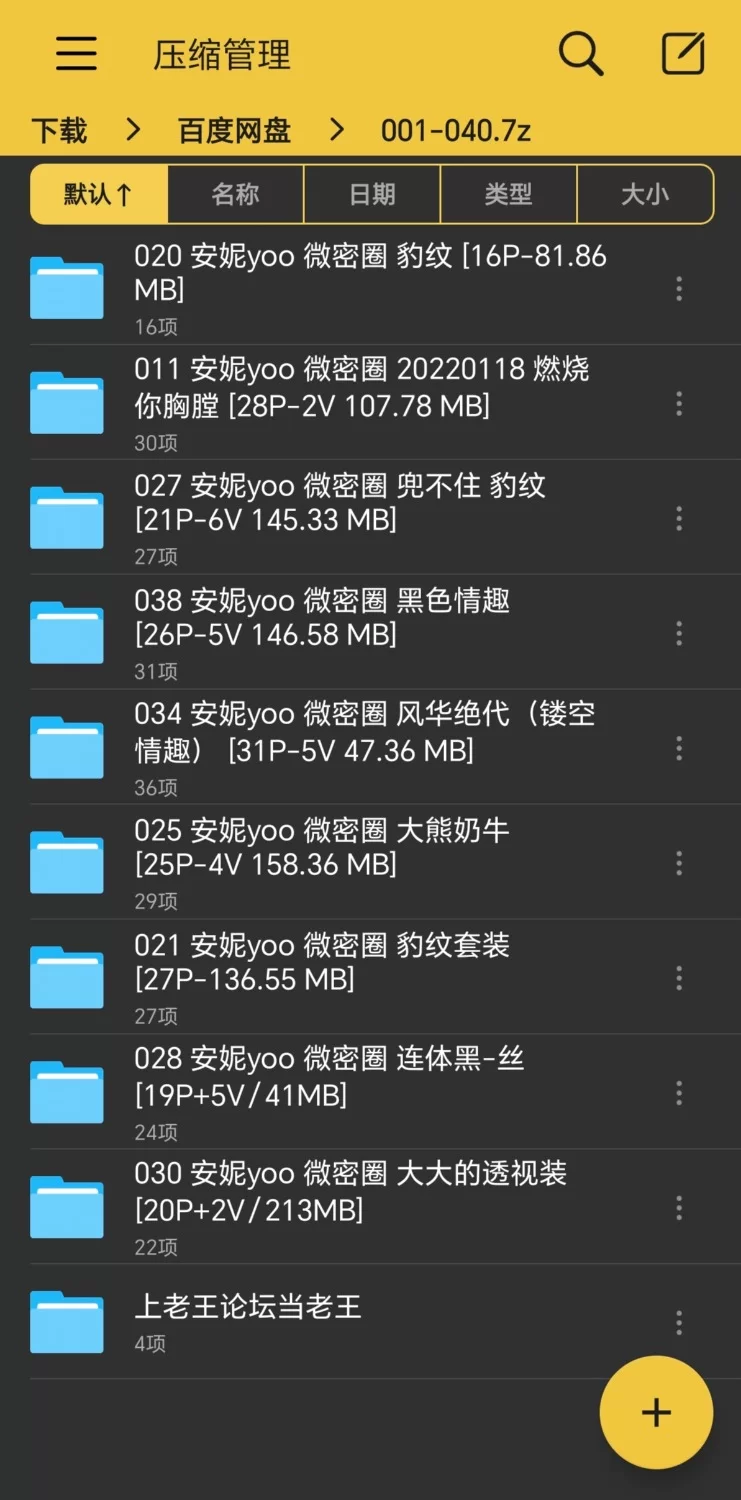Sort by 类型
741x1500 pixels.
click(508, 194)
